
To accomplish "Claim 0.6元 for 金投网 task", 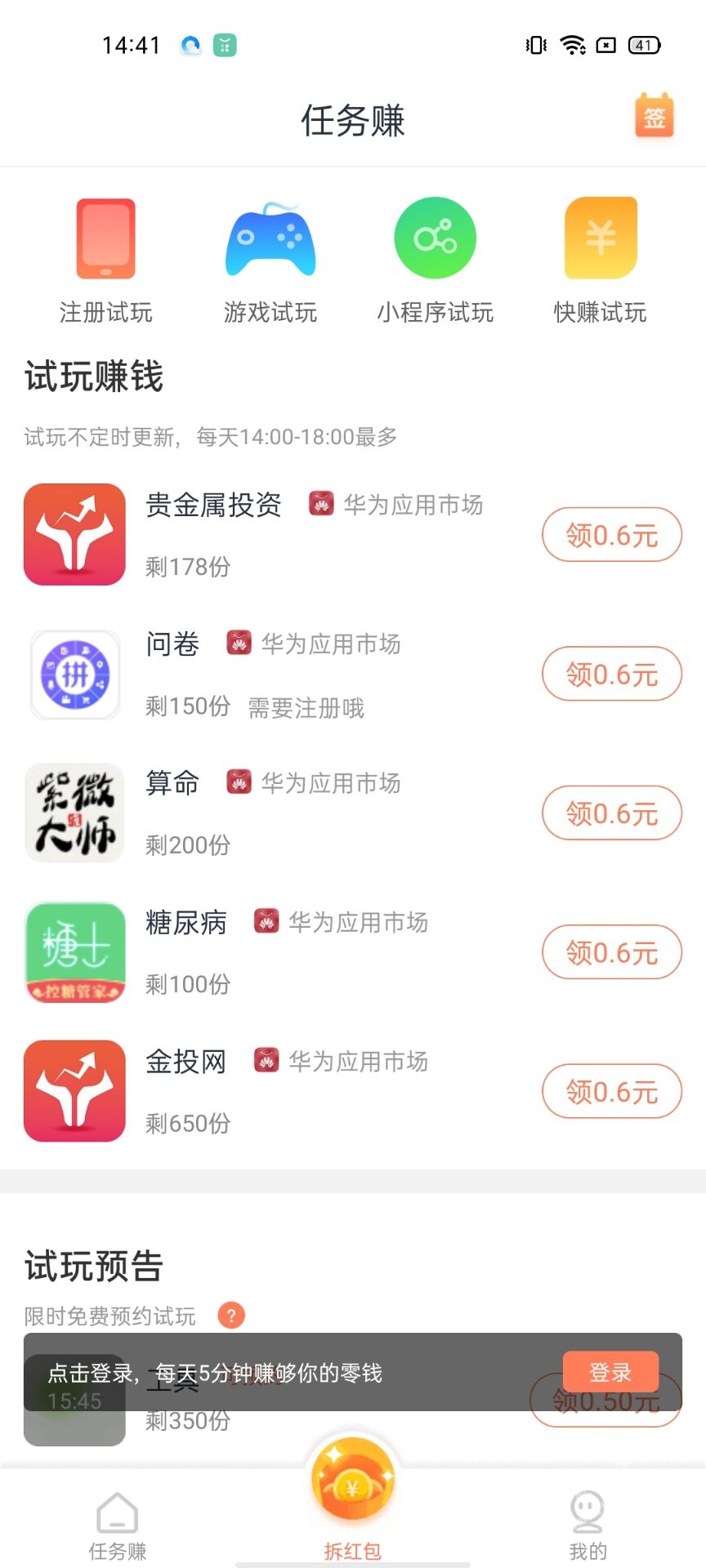I will 612,1092.
